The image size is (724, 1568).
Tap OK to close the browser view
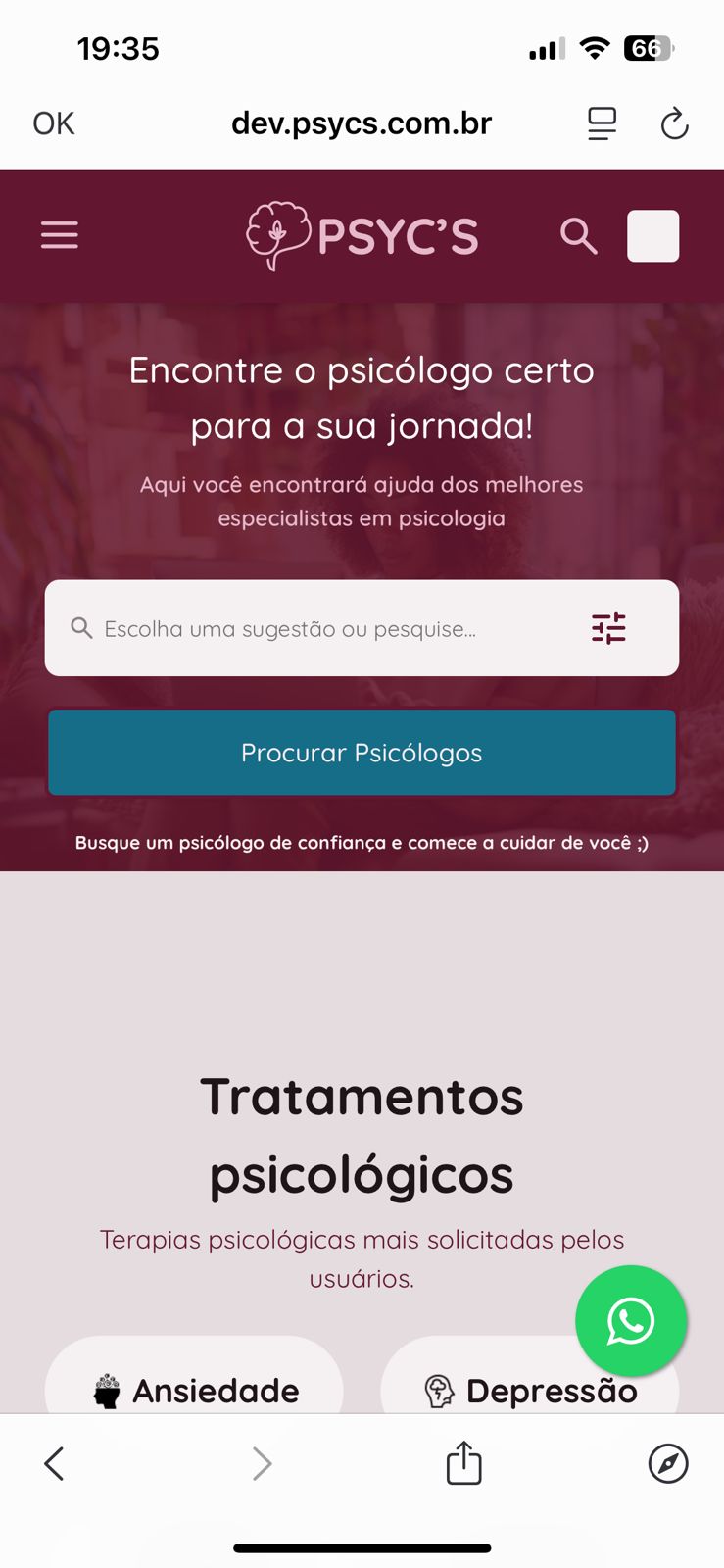coord(54,123)
